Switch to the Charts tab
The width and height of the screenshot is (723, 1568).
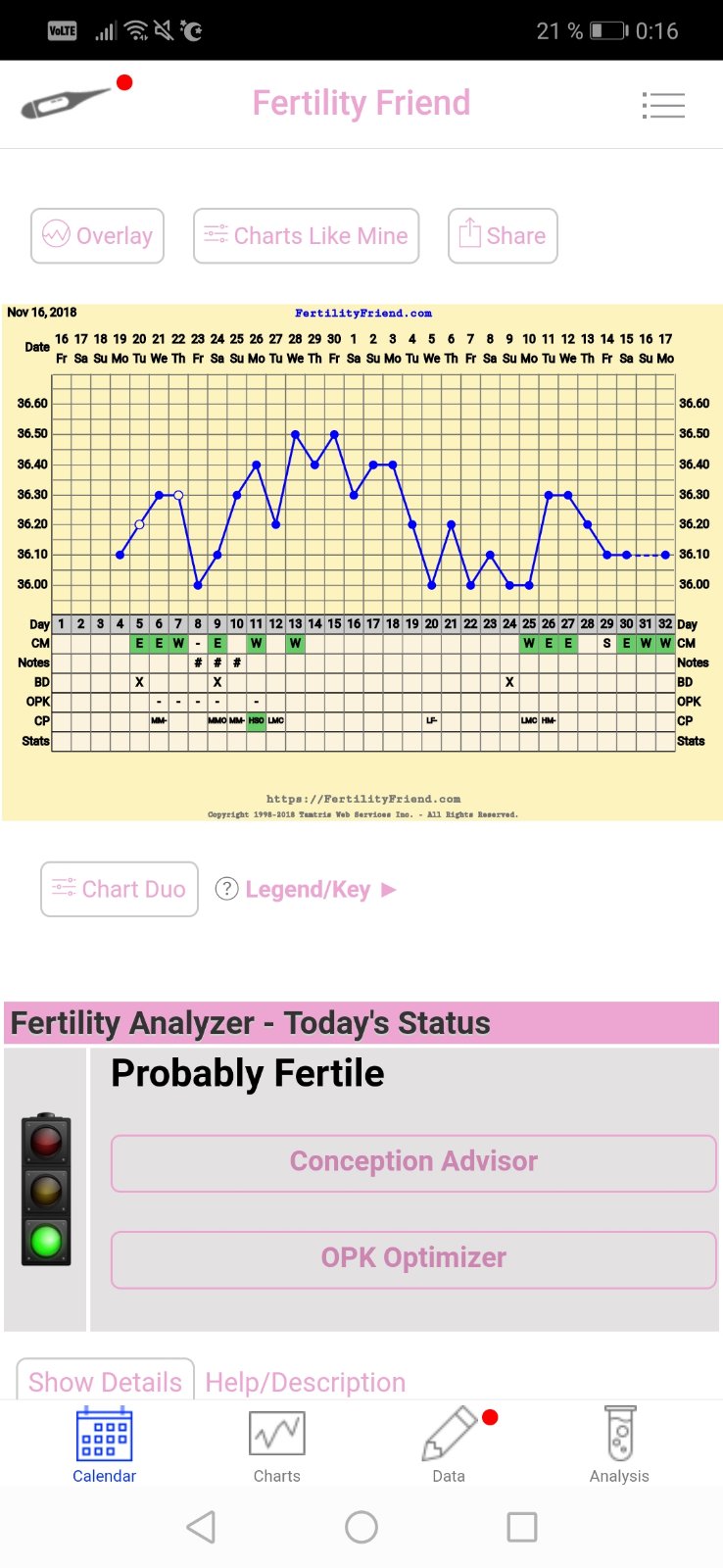[276, 1445]
